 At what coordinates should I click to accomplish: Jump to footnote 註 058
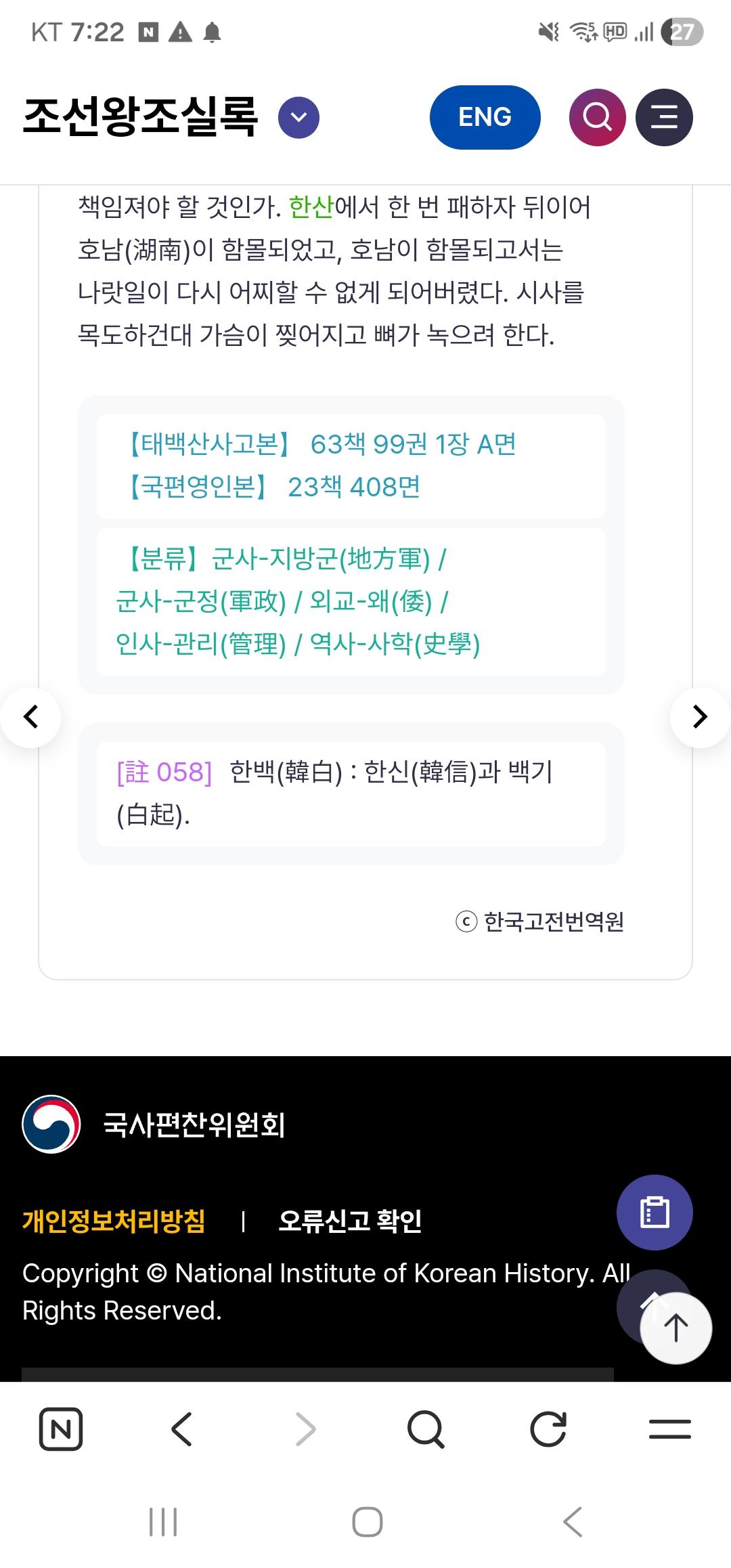pos(164,772)
